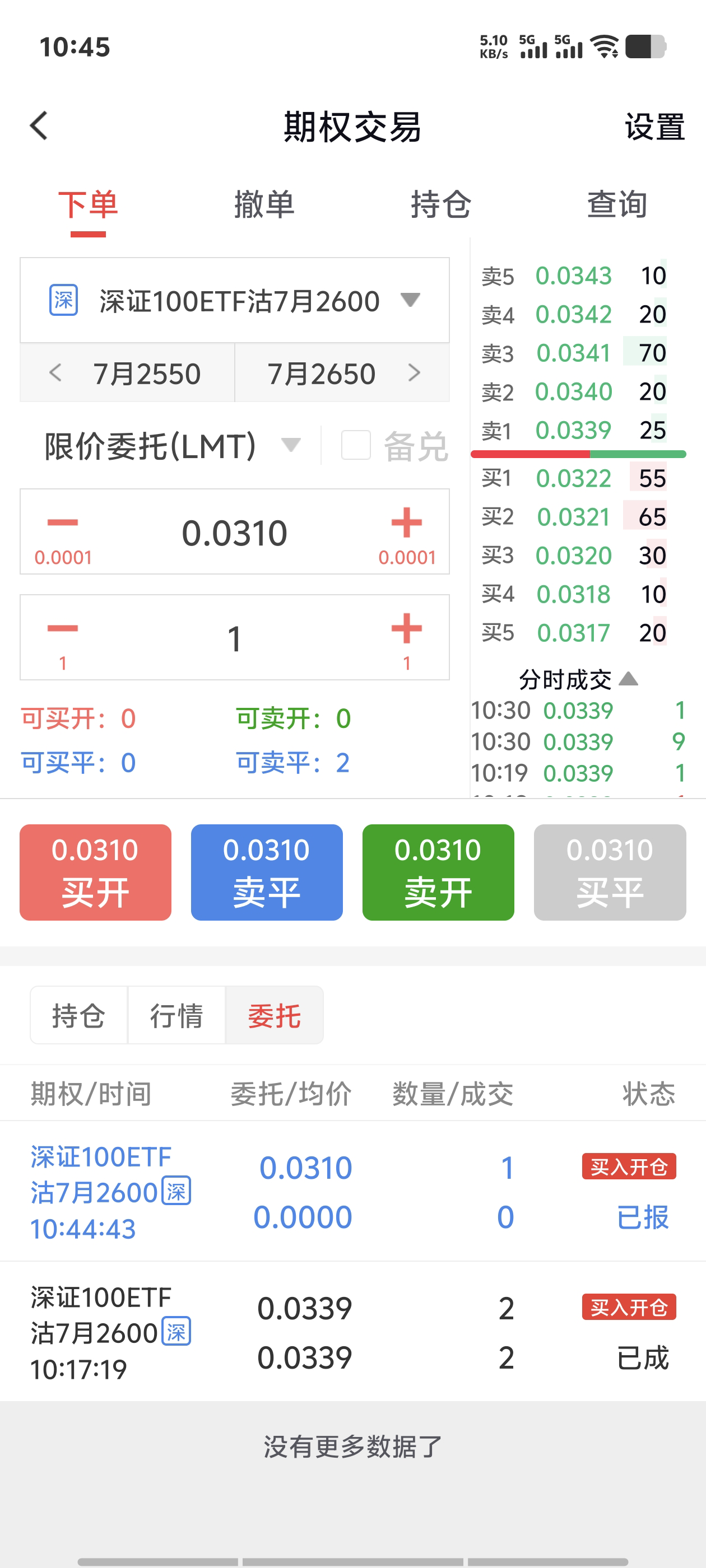Select the 7月2650 strike contract
The image size is (706, 1568).
pyautogui.click(x=342, y=373)
